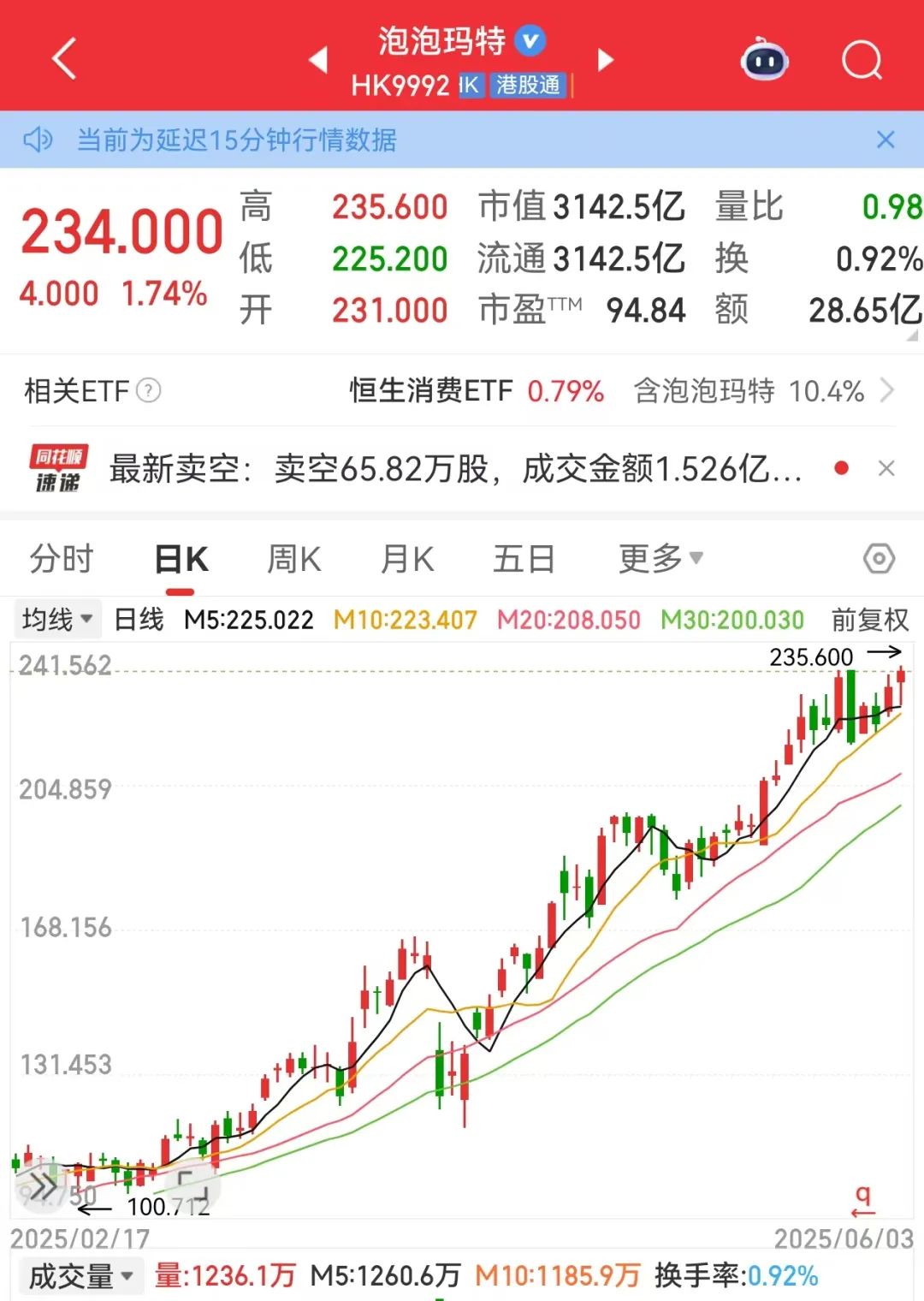Open the 均线 indicator dropdown
Image resolution: width=924 pixels, height=1301 pixels.
coord(57,619)
